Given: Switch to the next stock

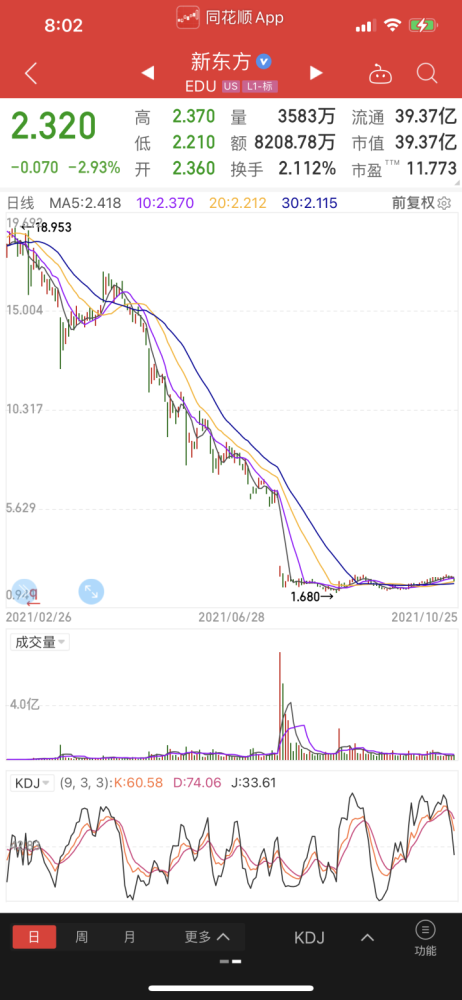Looking at the screenshot, I should click(315, 73).
